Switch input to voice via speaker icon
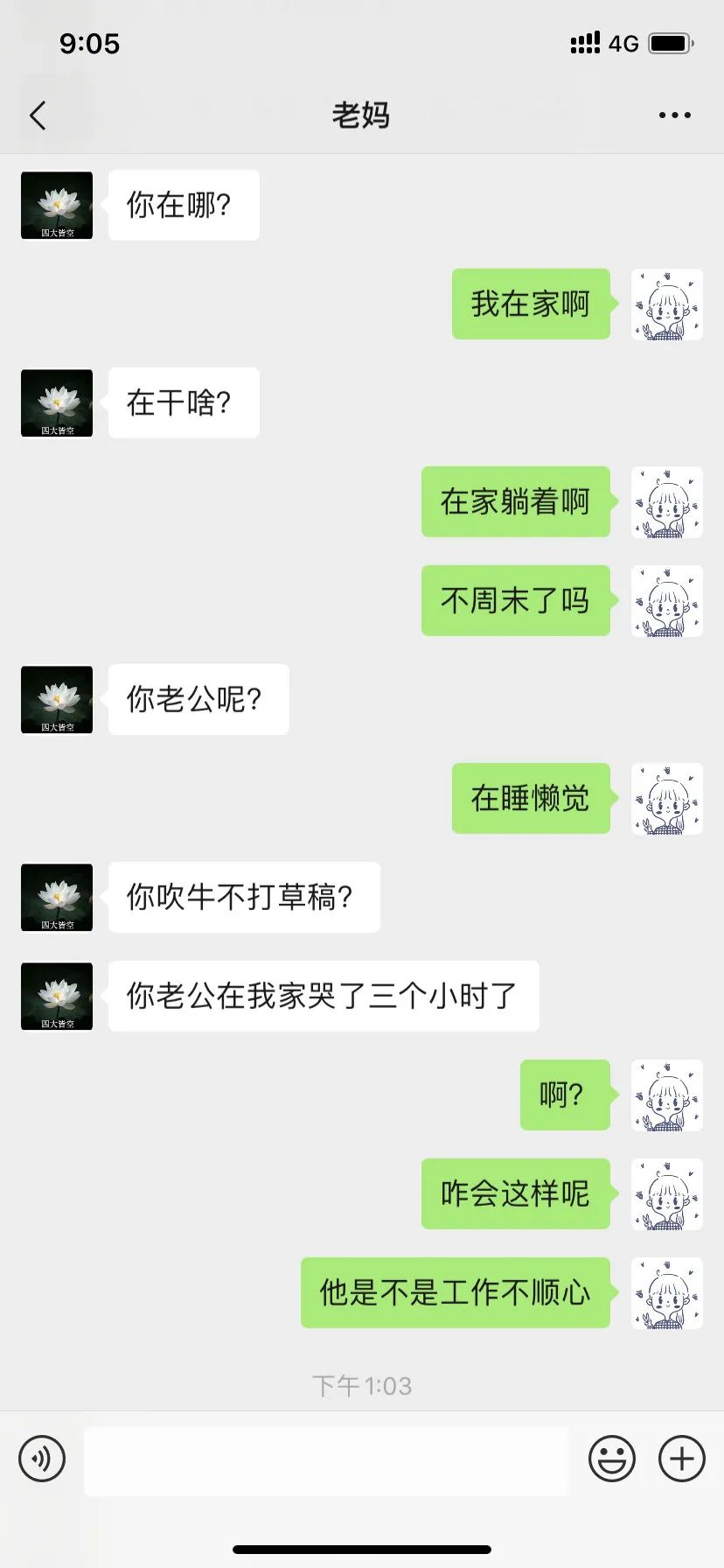This screenshot has height=1568, width=724. [x=42, y=1459]
